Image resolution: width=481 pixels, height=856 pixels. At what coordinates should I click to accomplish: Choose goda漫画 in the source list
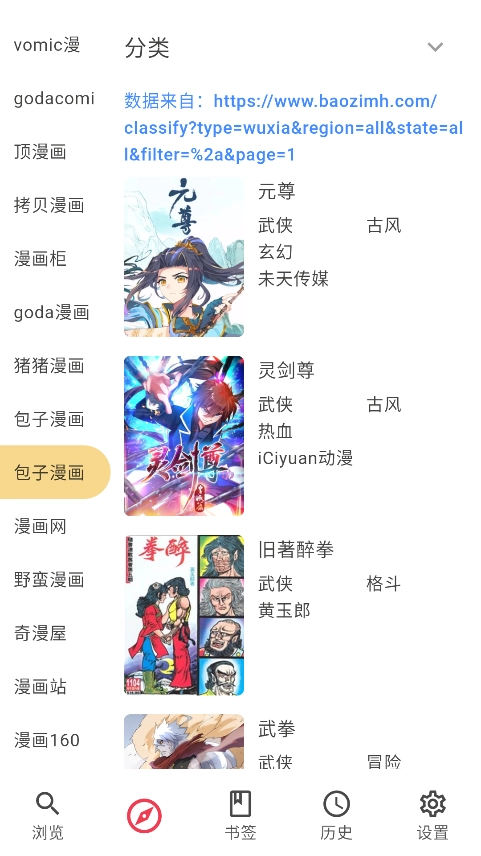(51, 312)
